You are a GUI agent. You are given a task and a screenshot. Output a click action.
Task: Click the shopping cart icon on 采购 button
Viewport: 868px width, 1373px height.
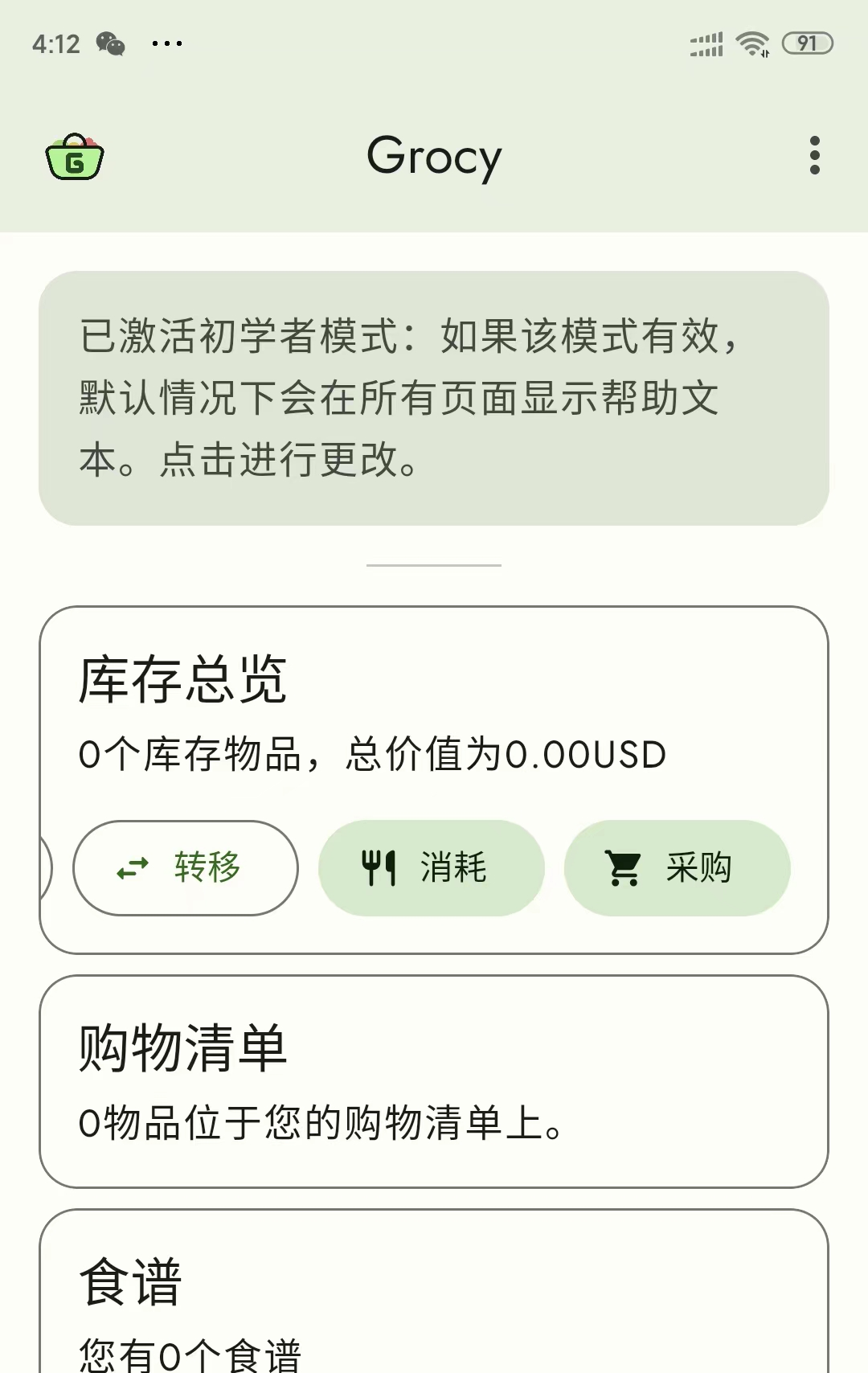click(624, 868)
